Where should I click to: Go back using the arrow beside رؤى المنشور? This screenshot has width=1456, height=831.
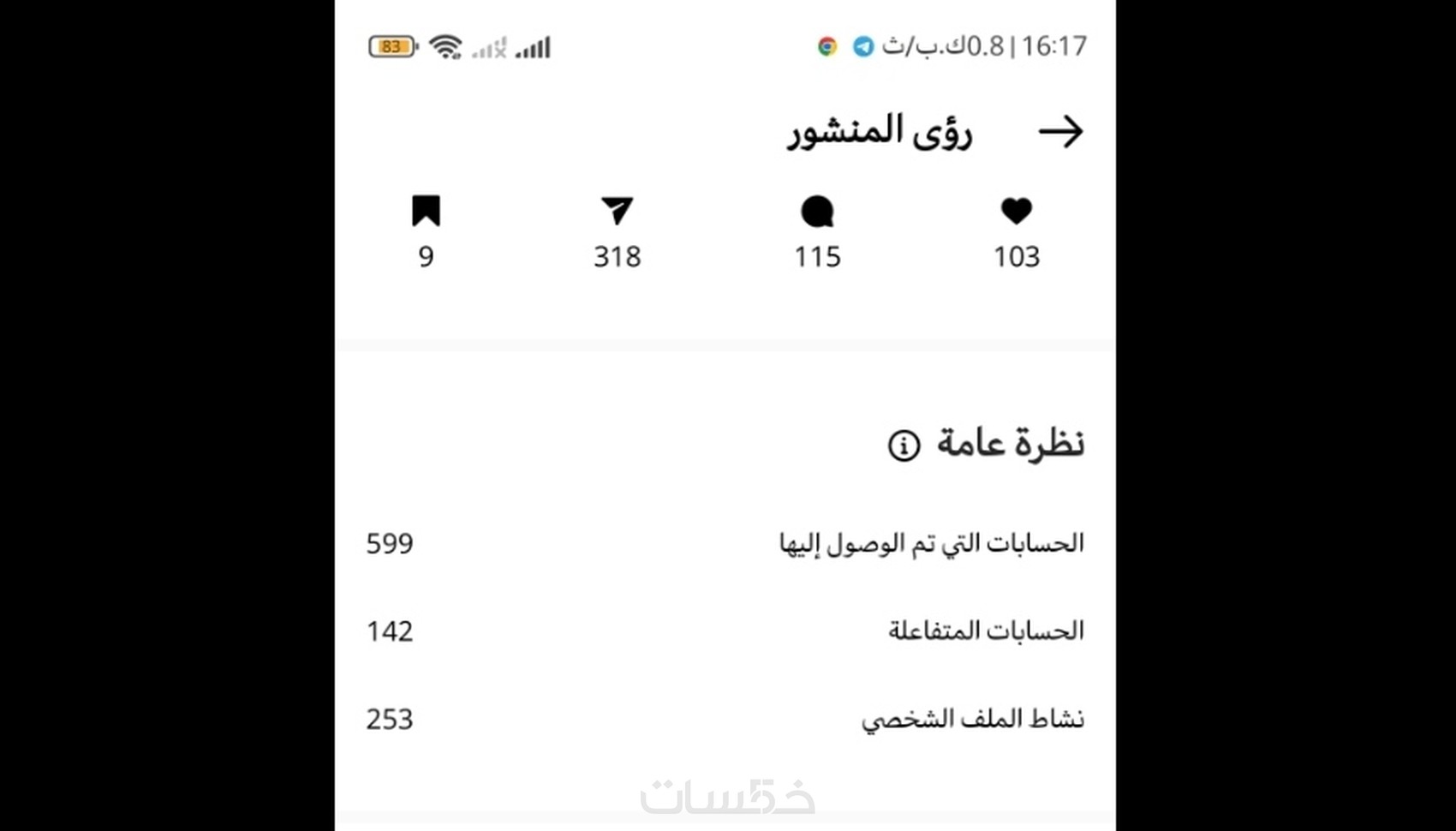[1060, 132]
